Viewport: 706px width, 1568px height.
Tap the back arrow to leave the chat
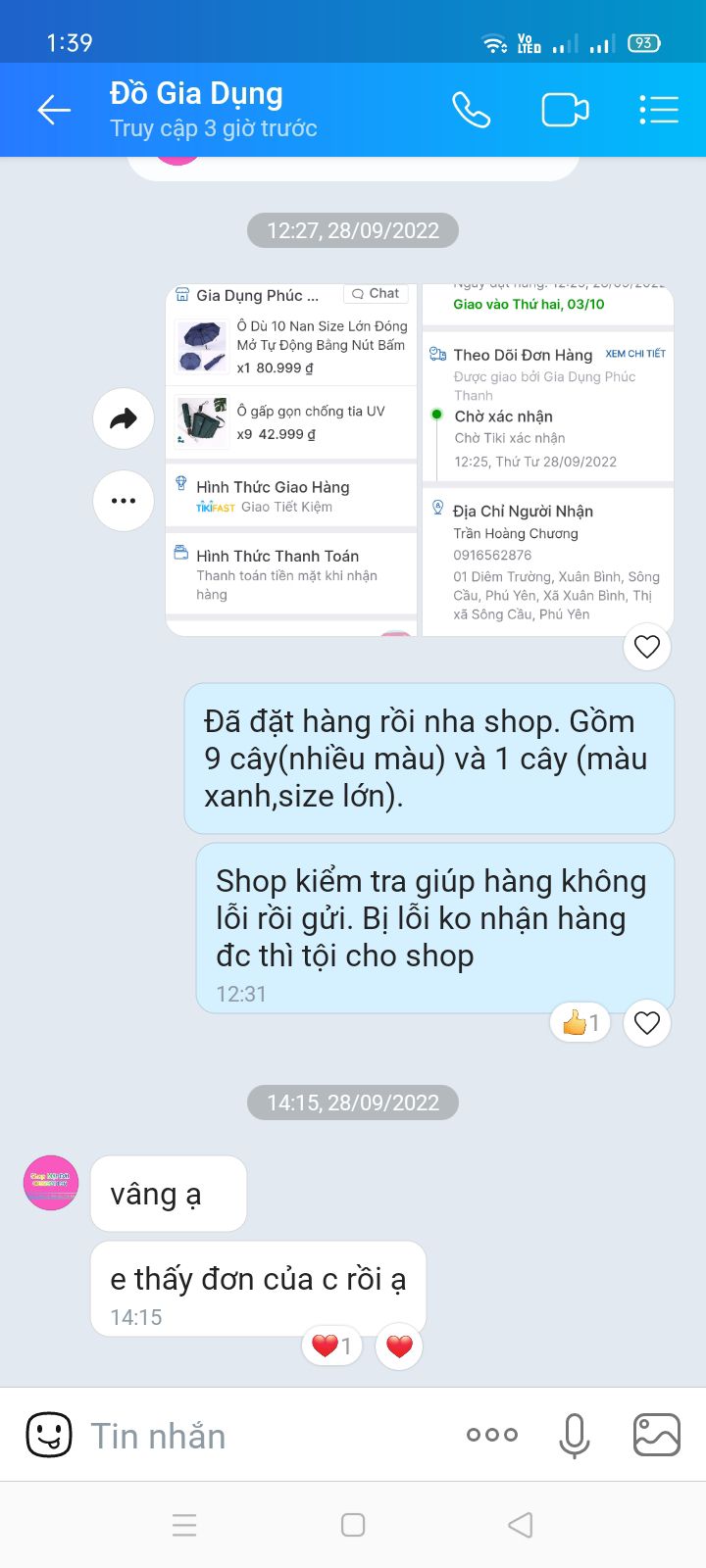(54, 110)
